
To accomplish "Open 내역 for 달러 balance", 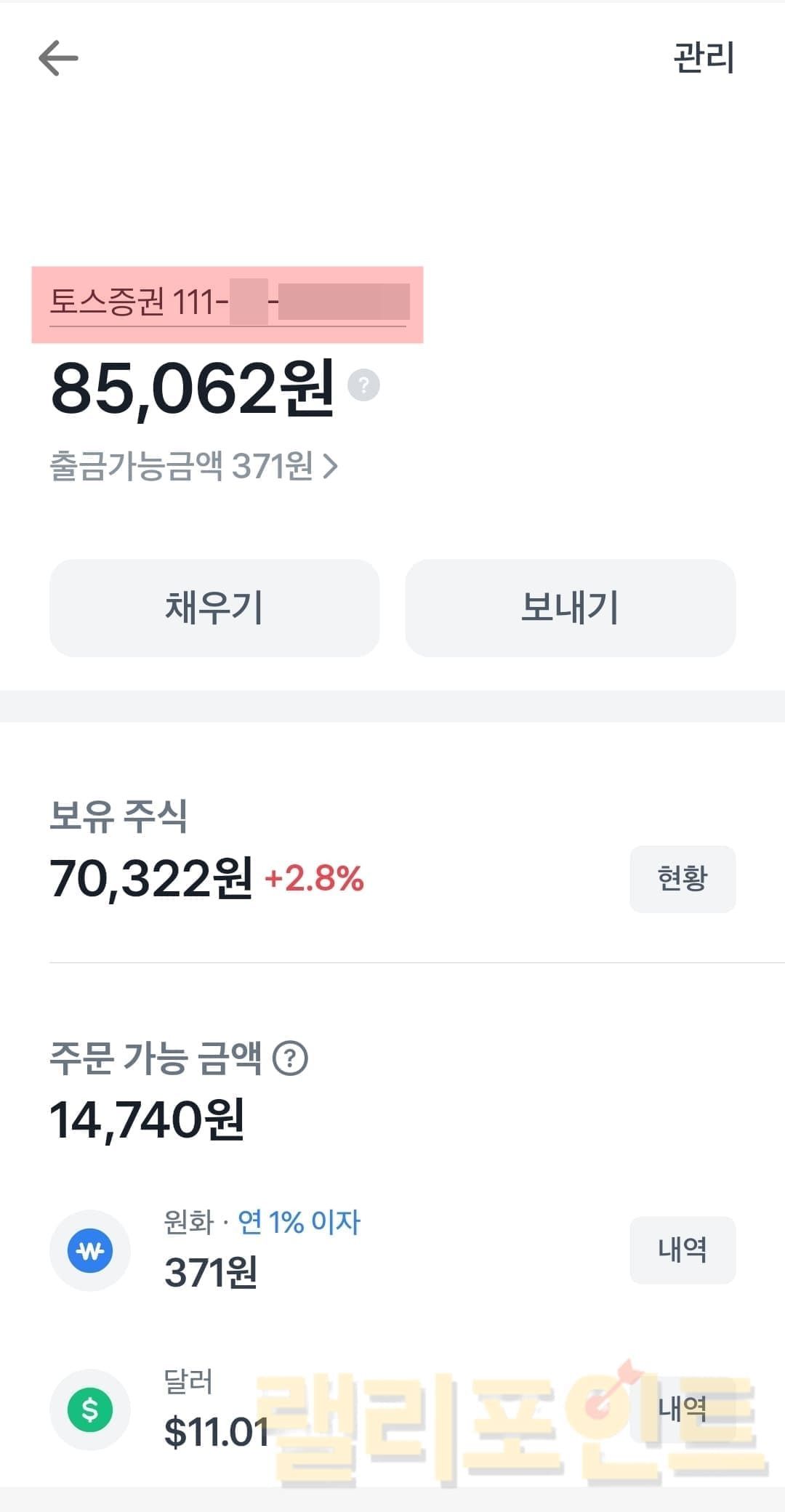I will 682,1409.
